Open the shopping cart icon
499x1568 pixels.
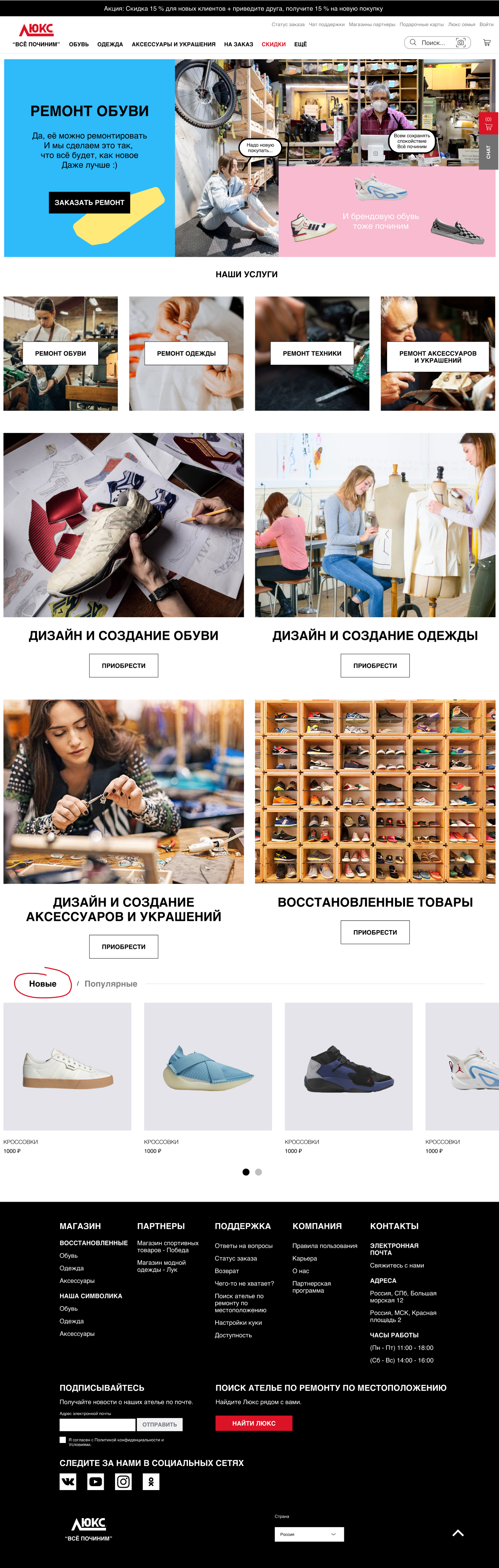(x=486, y=42)
